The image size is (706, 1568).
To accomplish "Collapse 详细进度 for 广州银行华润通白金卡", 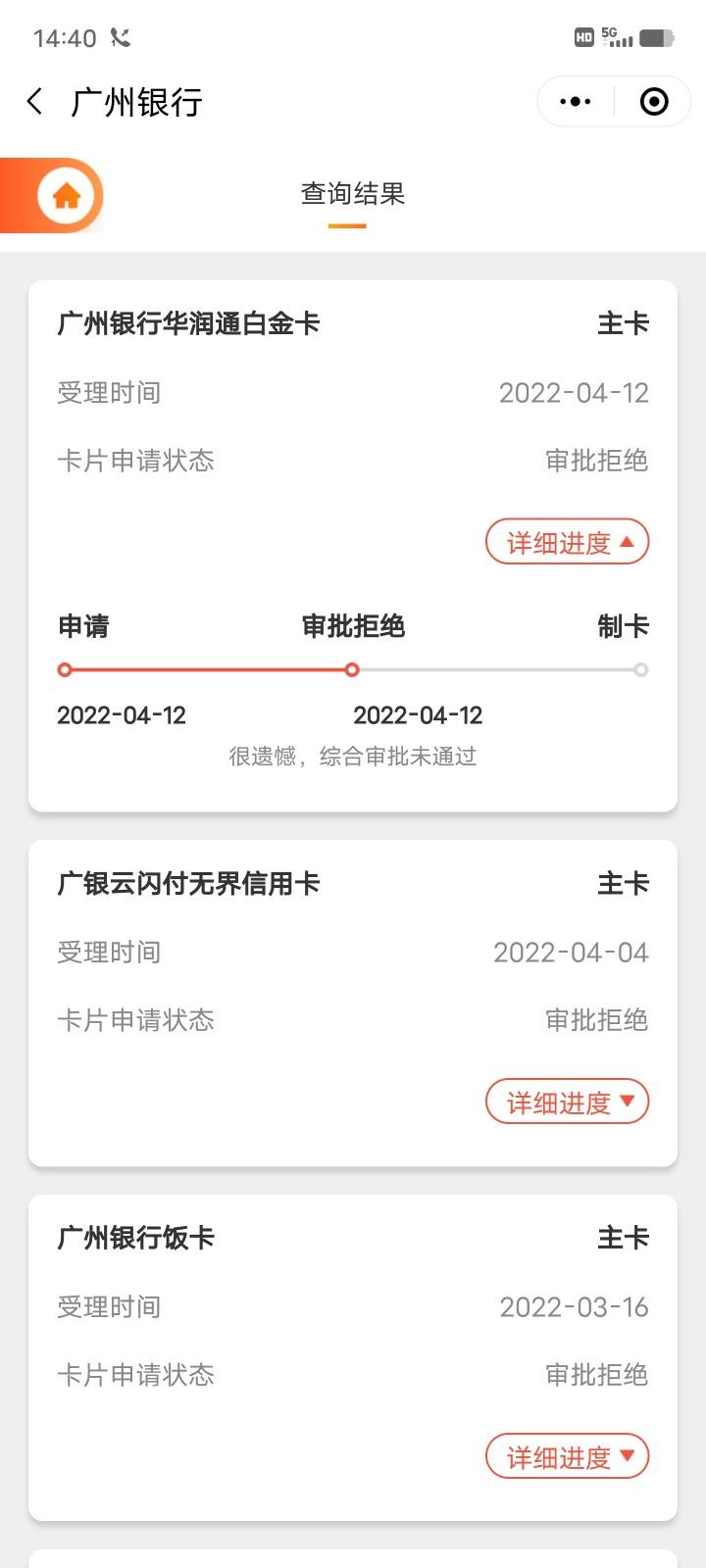I will tap(568, 542).
